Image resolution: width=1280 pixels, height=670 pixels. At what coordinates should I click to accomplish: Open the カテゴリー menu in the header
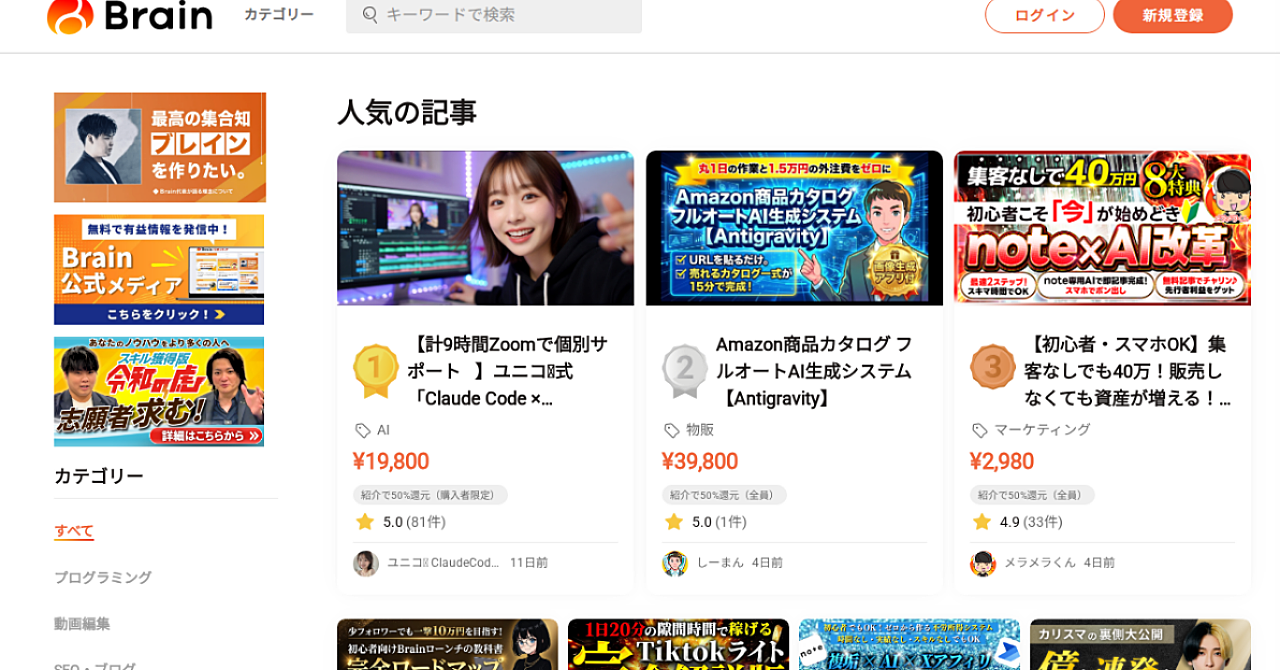[x=278, y=15]
